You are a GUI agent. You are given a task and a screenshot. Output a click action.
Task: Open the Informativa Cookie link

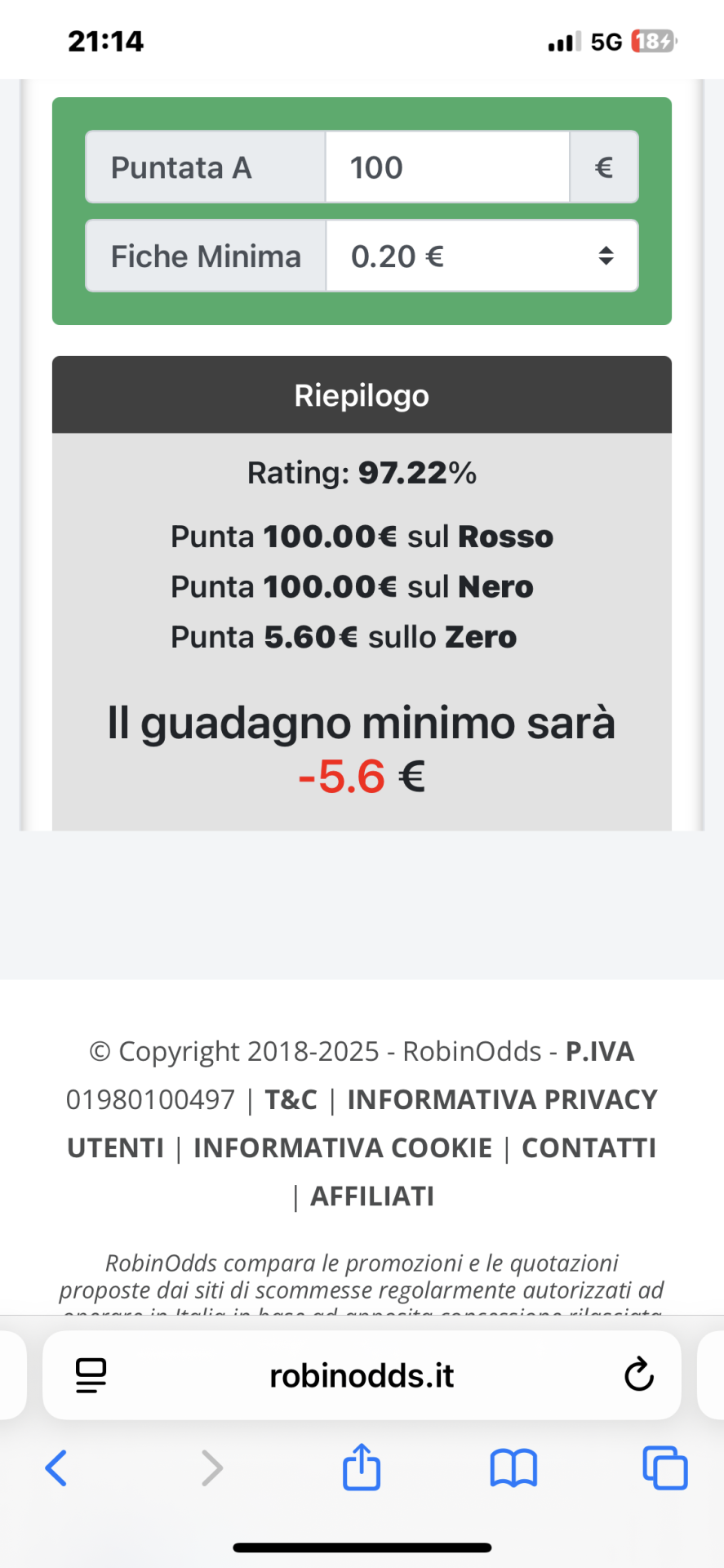343,1147
